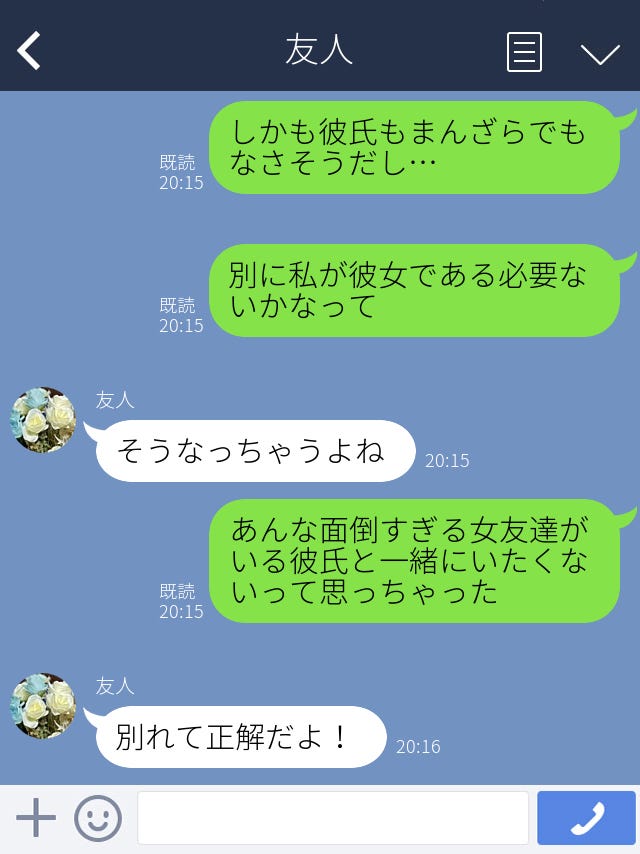640x854 pixels.
Task: Focus the message text field
Action: (x=332, y=818)
